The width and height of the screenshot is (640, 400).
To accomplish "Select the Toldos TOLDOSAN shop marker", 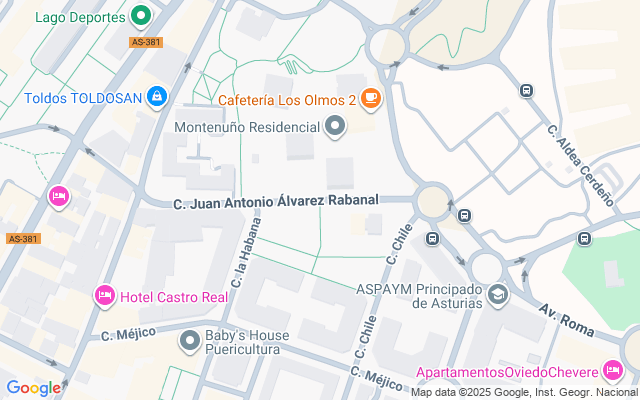I will 155,97.
